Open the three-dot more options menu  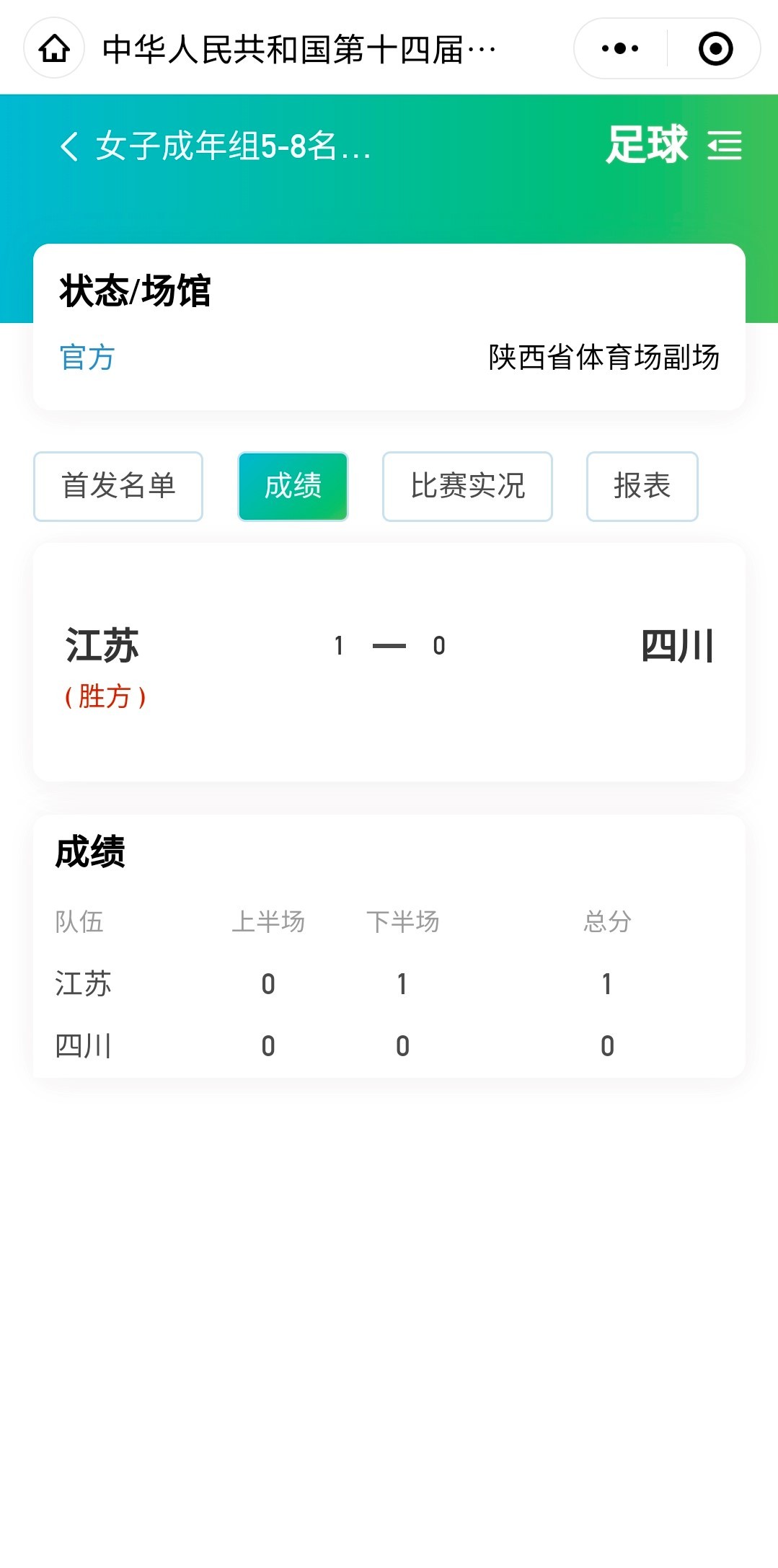[x=620, y=48]
